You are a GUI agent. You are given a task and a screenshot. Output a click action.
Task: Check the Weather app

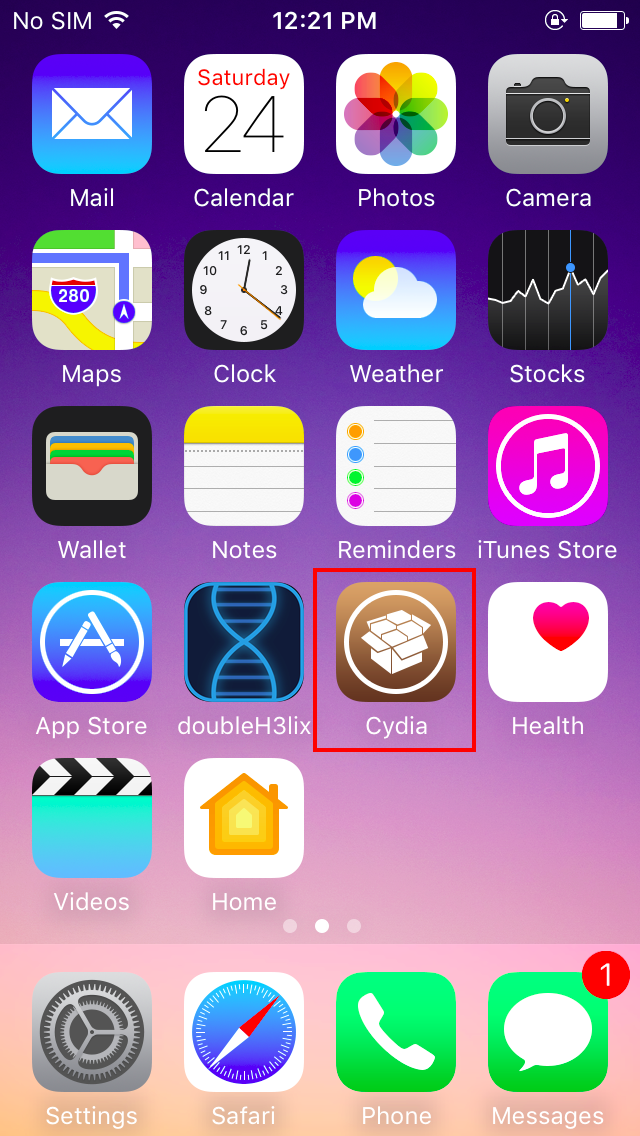[396, 290]
